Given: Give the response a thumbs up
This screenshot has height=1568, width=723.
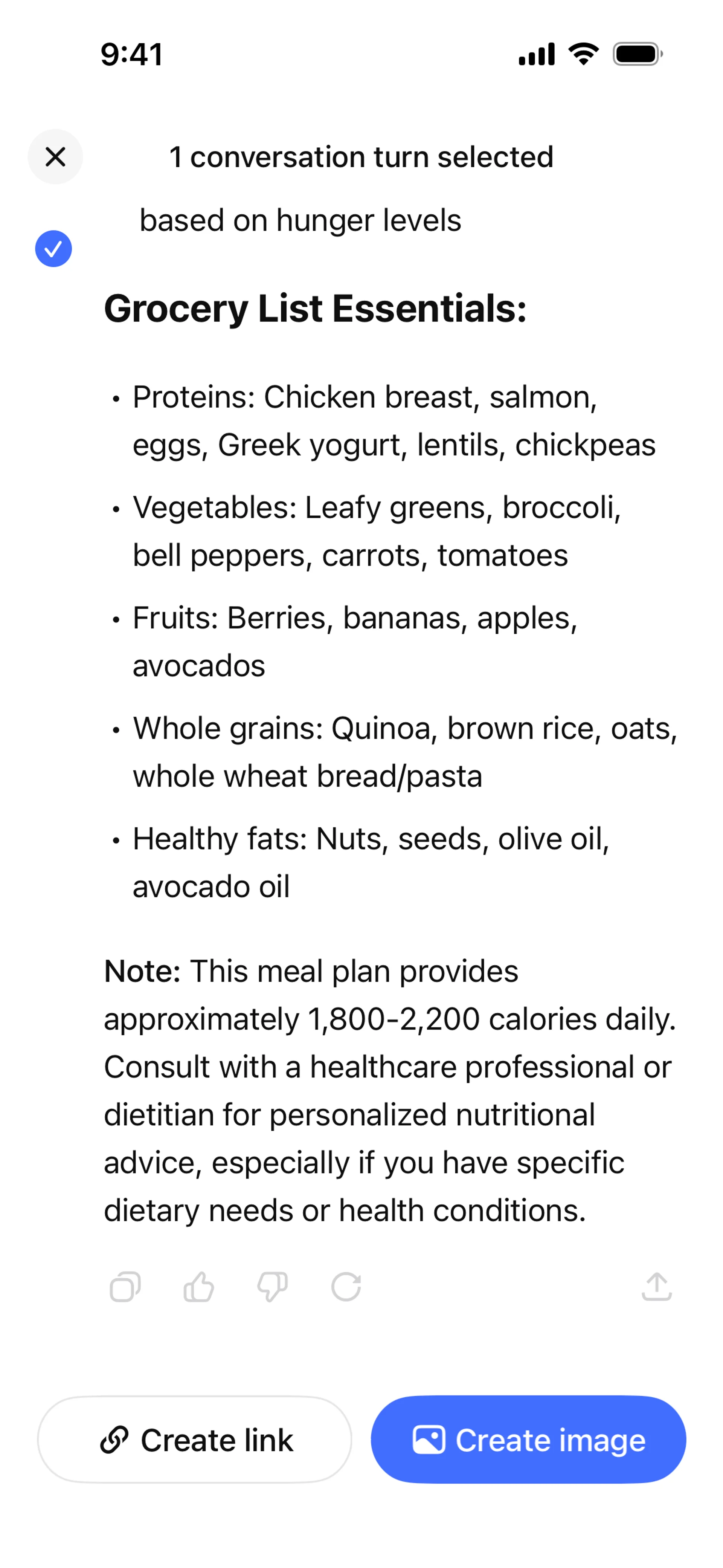Looking at the screenshot, I should (x=198, y=1286).
